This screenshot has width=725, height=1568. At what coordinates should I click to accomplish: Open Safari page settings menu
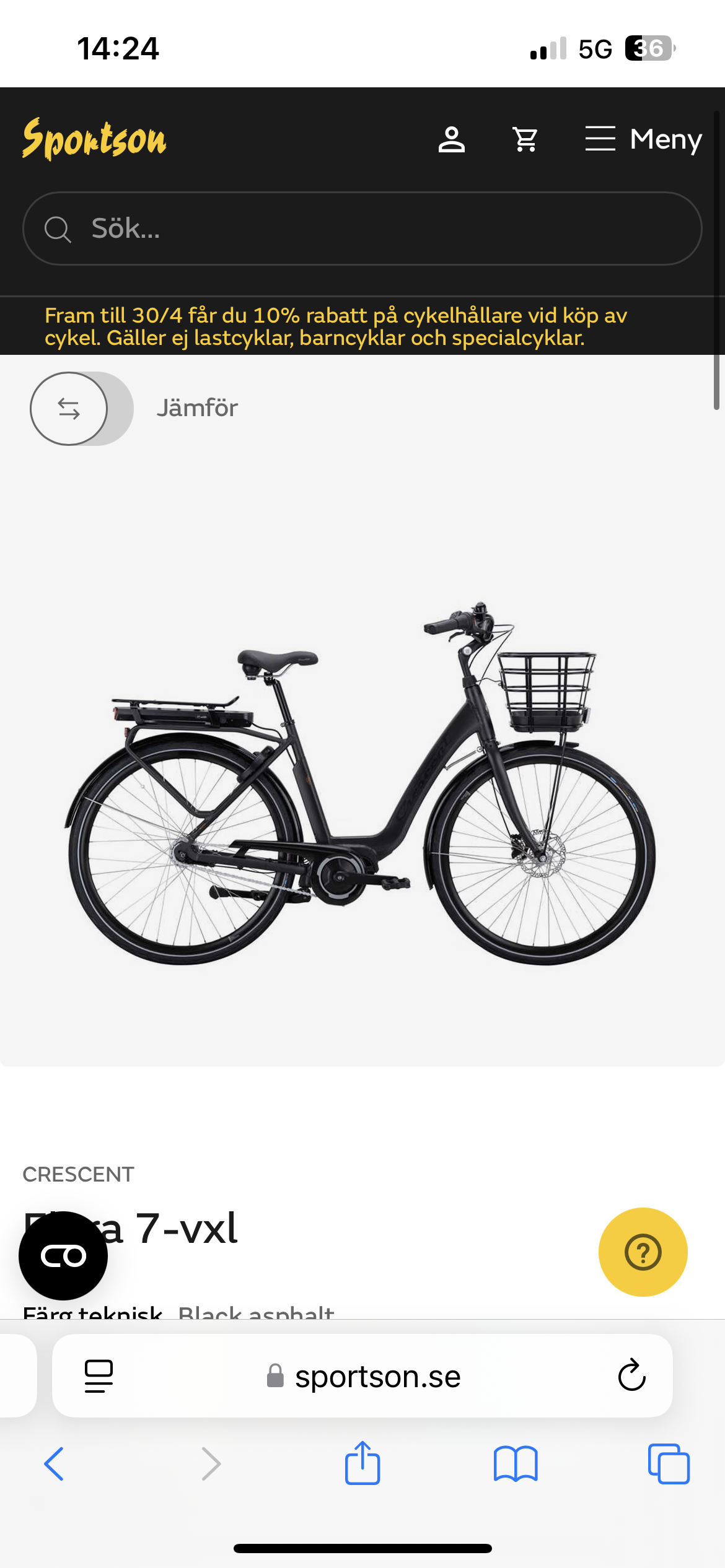point(99,1376)
